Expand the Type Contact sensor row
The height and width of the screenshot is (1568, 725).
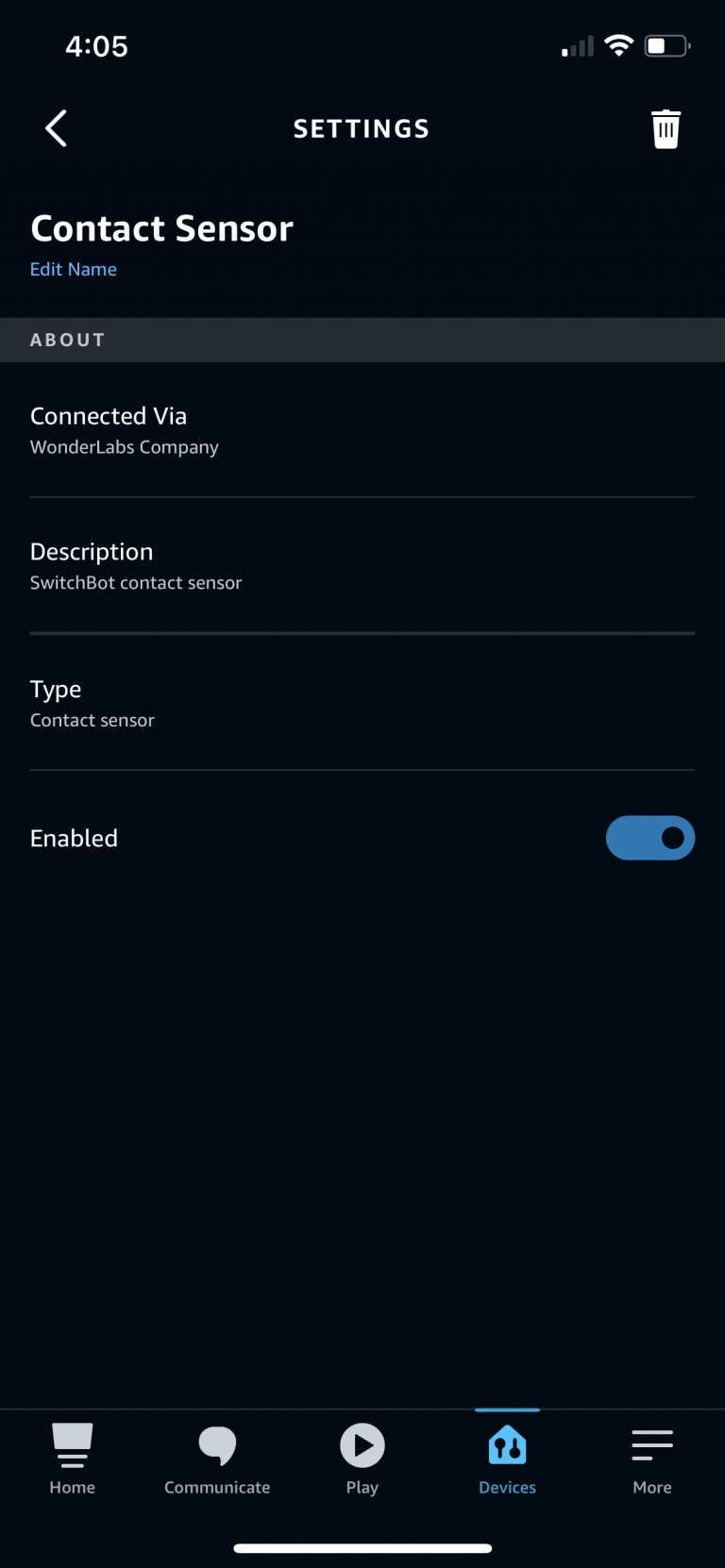click(362, 703)
